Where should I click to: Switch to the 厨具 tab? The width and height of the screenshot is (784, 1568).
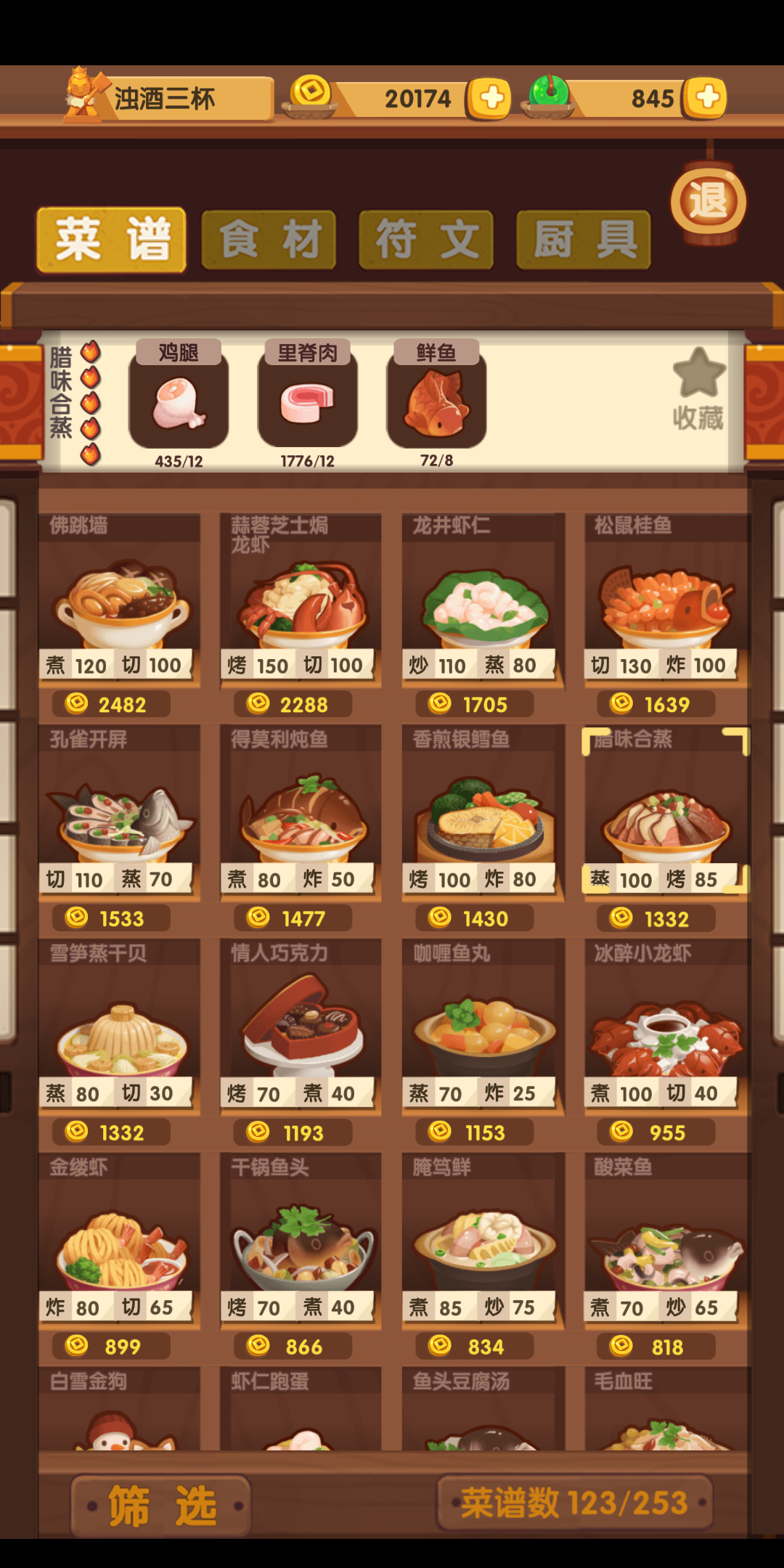click(584, 240)
